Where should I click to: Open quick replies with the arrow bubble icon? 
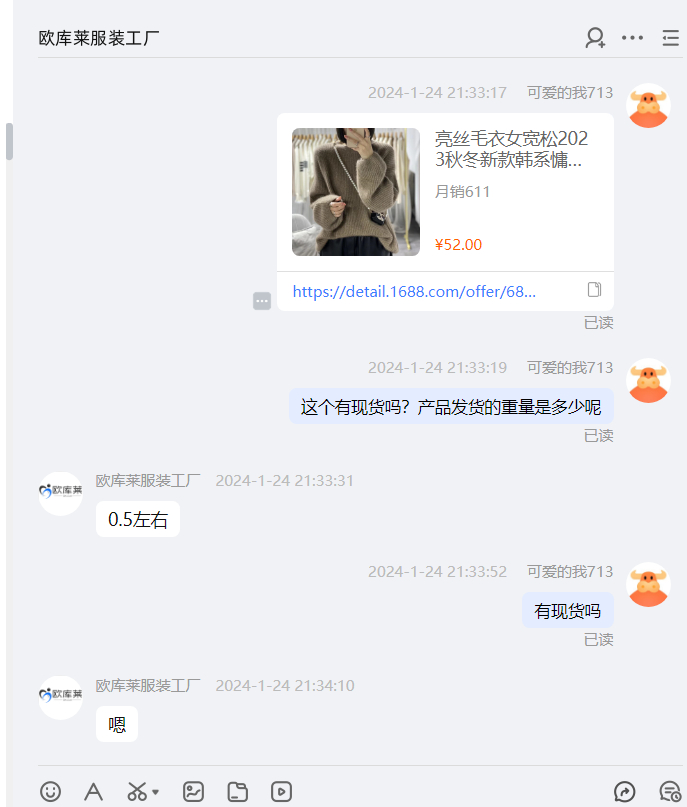click(624, 792)
